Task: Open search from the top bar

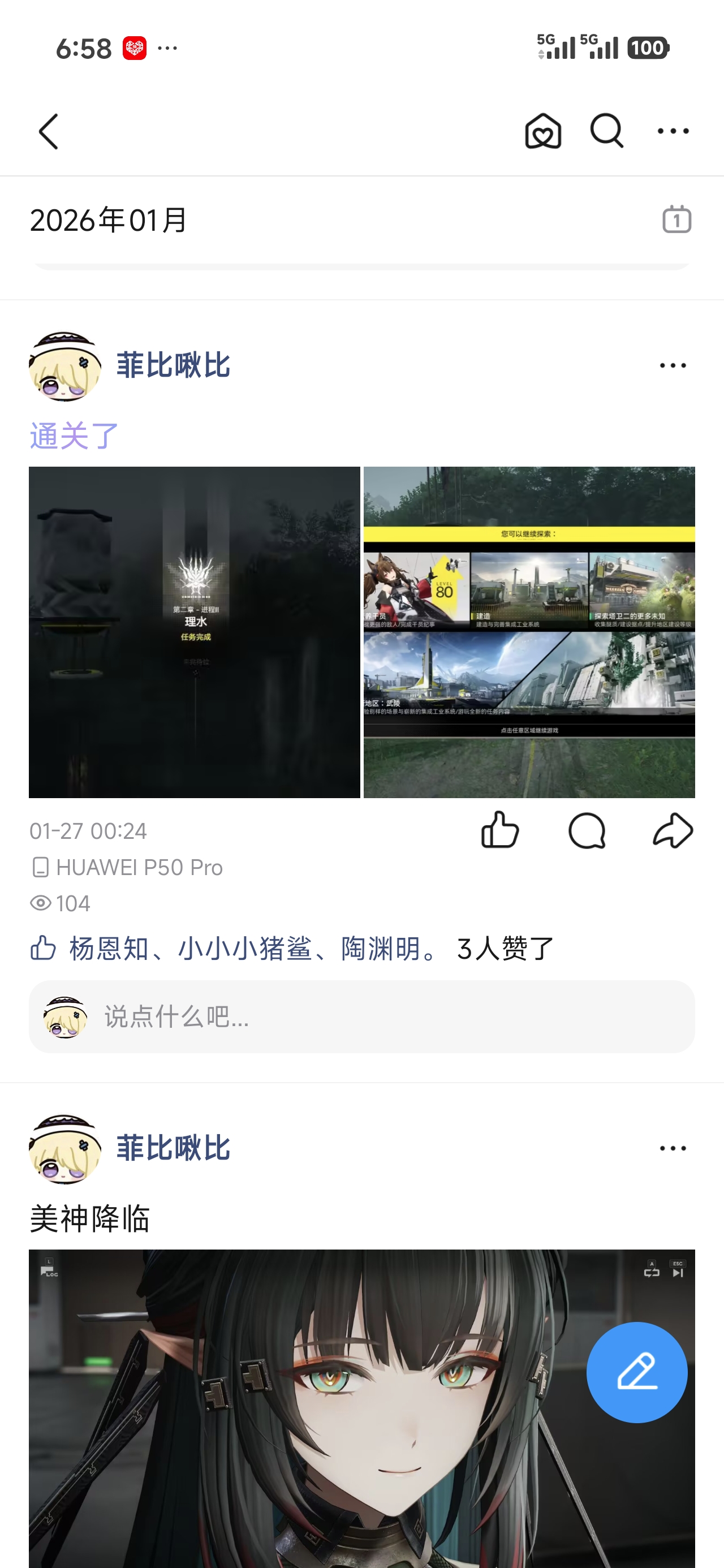Action: pyautogui.click(x=607, y=131)
